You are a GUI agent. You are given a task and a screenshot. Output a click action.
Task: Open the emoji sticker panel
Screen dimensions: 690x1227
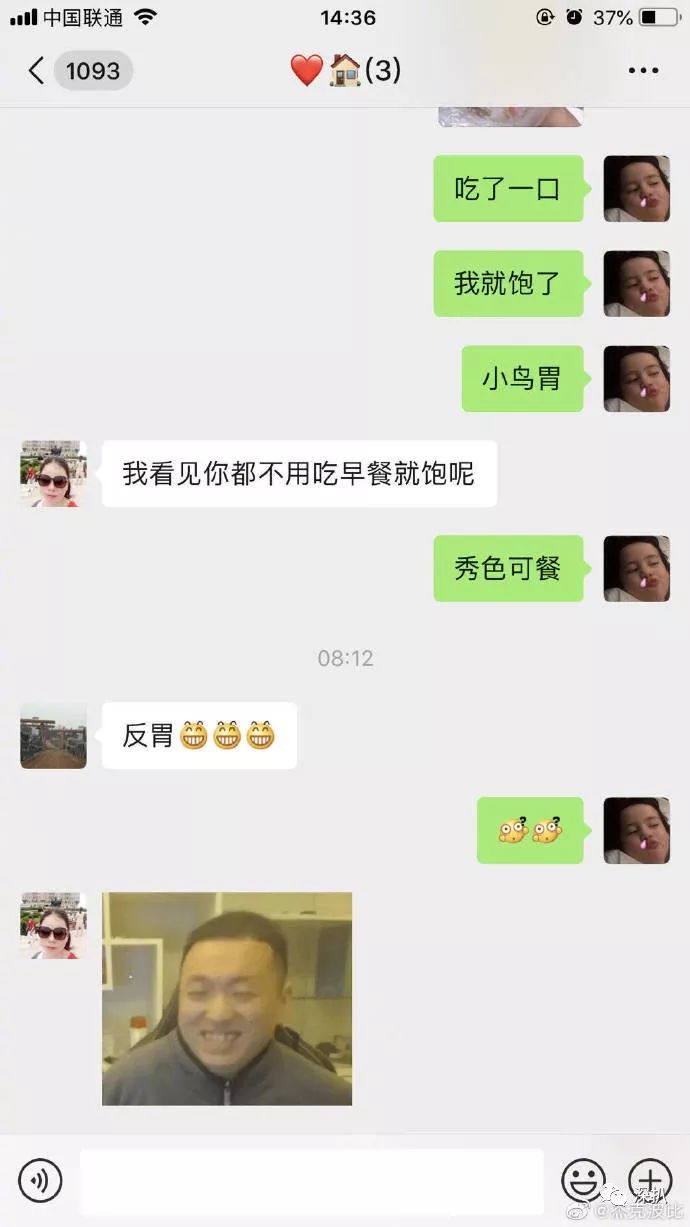[x=583, y=1180]
